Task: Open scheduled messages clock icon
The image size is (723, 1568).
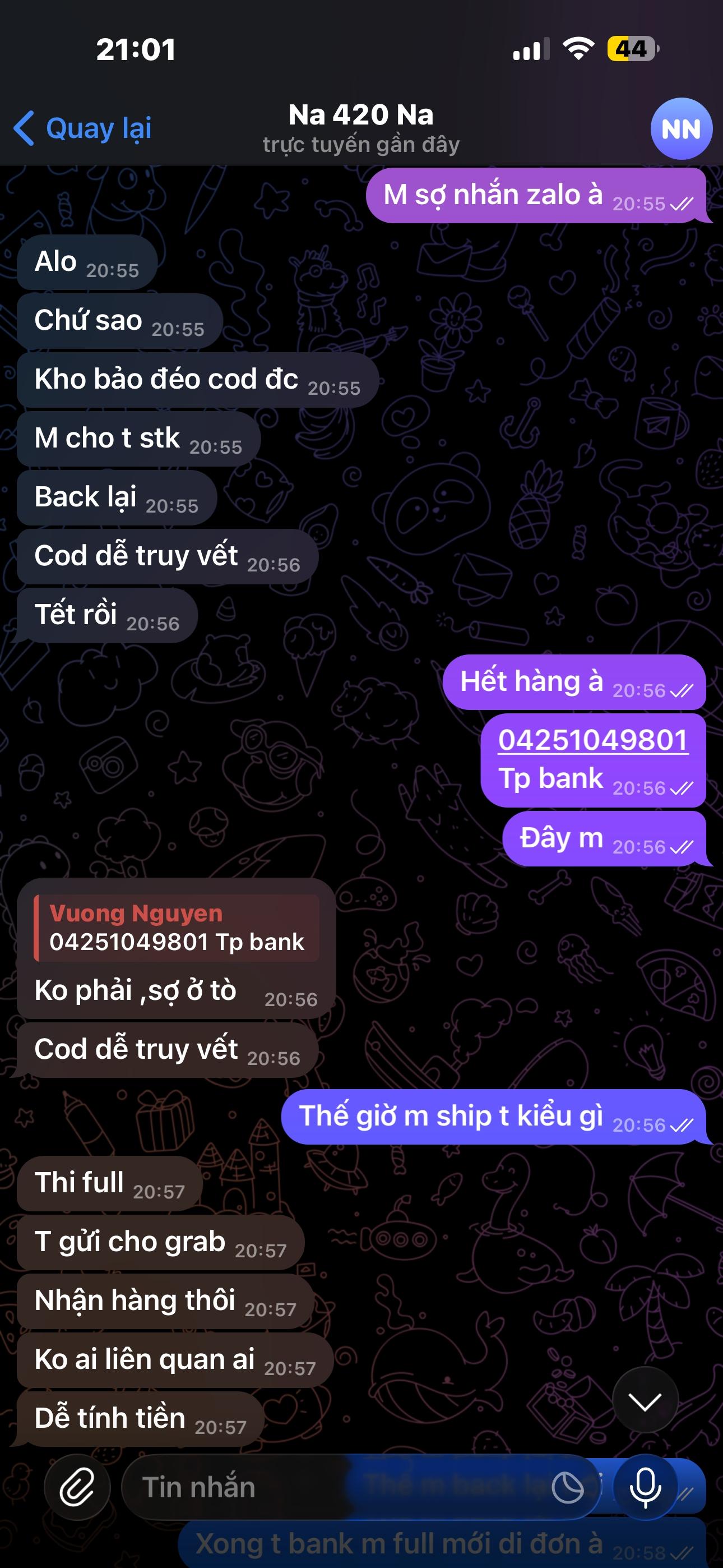Action: tap(567, 1488)
